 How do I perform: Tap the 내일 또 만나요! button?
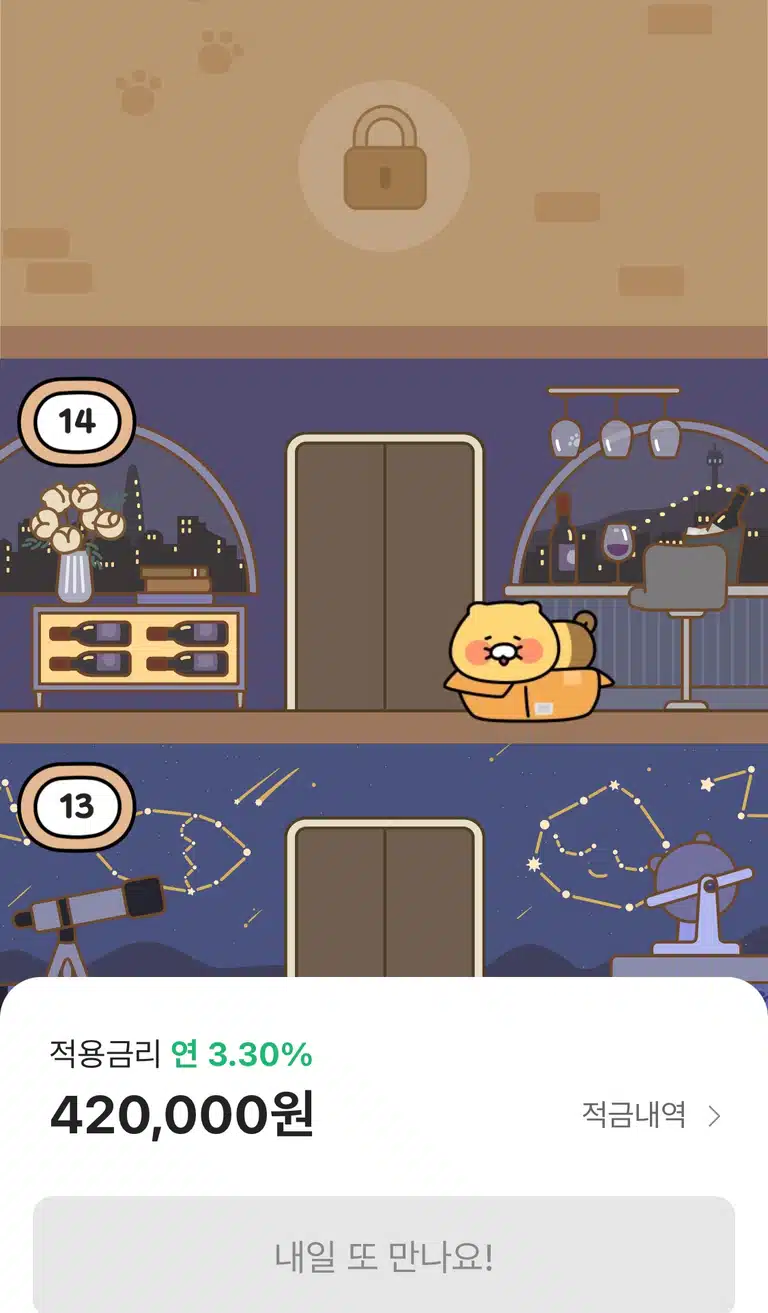point(384,1255)
